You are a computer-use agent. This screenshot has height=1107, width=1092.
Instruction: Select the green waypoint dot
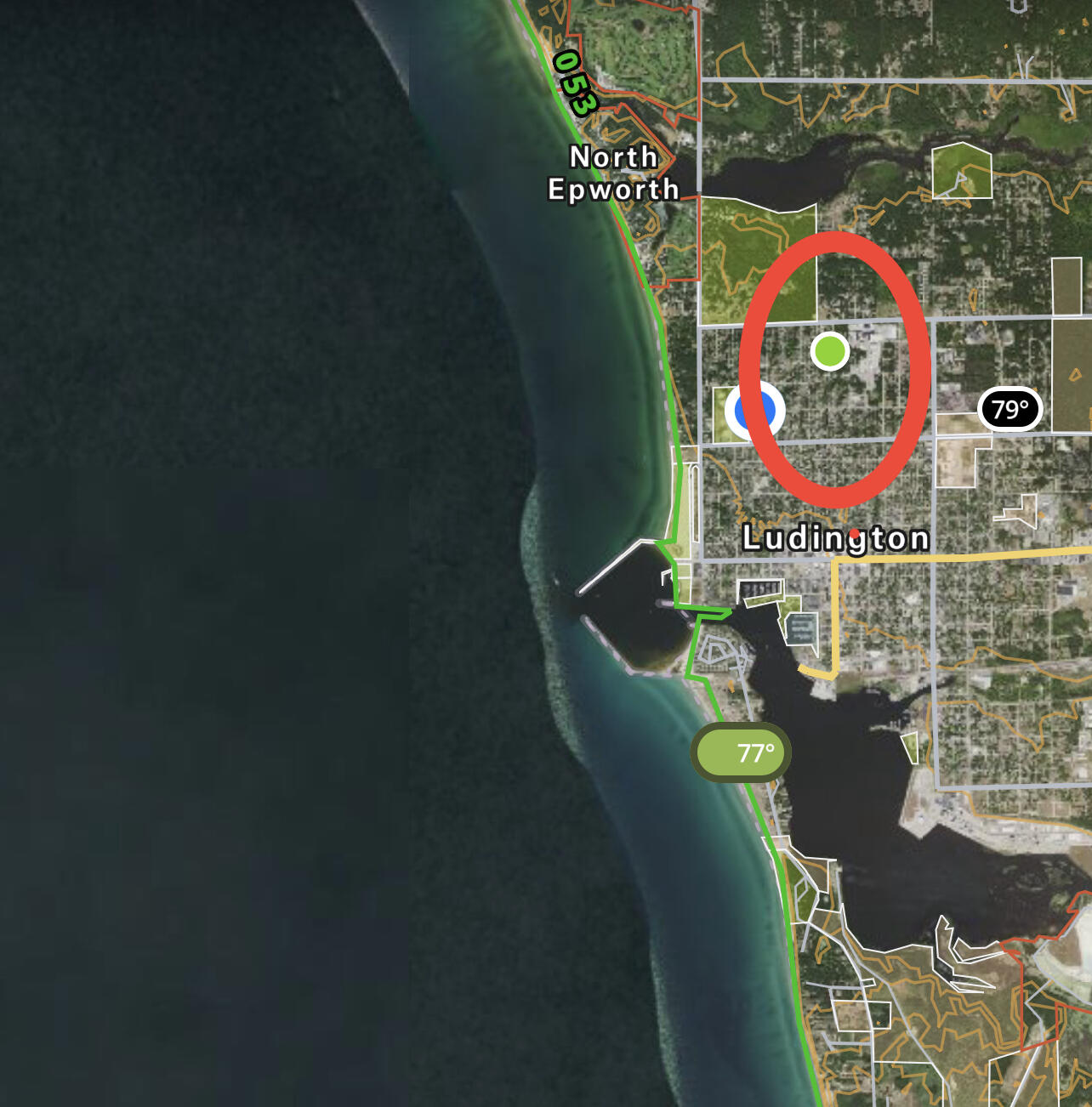(x=830, y=350)
